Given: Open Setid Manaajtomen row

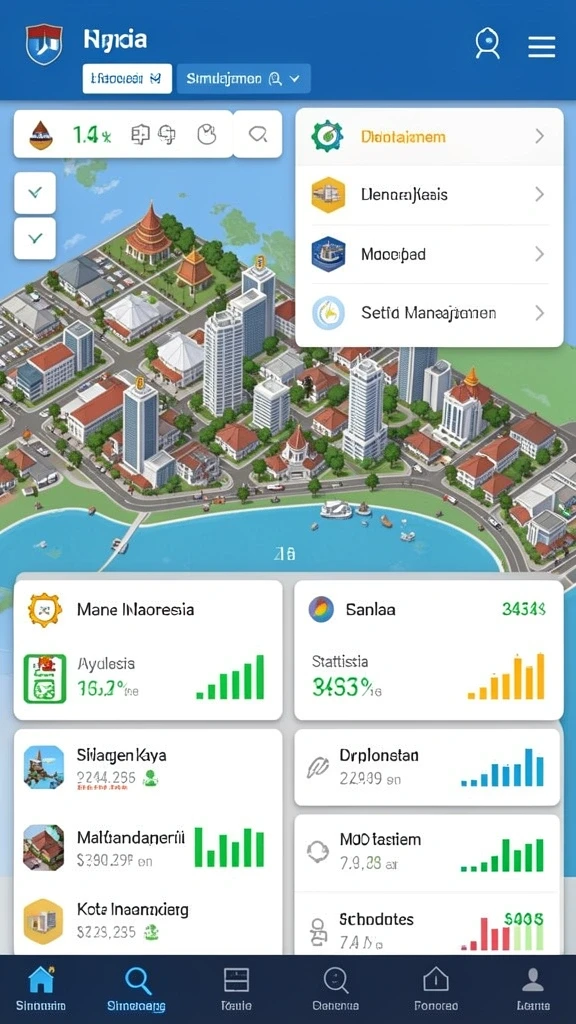Looking at the screenshot, I should 429,313.
